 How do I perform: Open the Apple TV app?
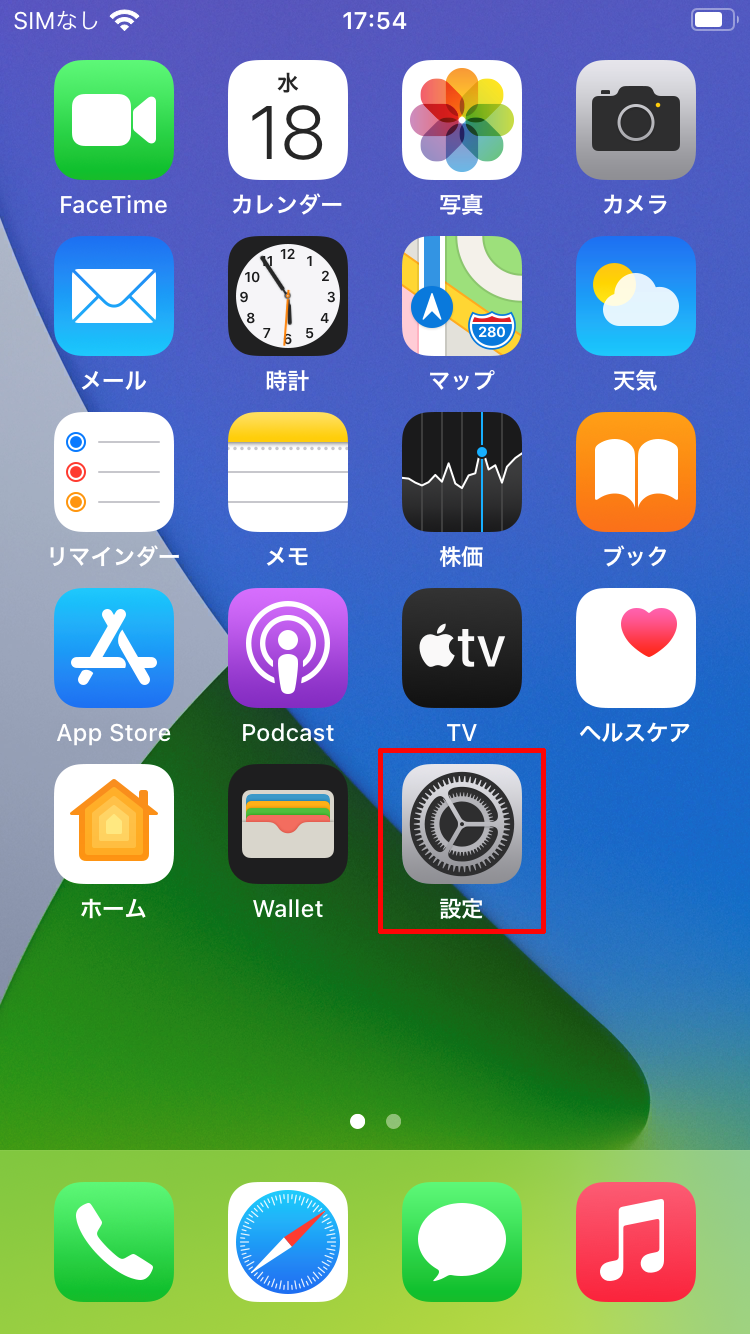tap(461, 648)
